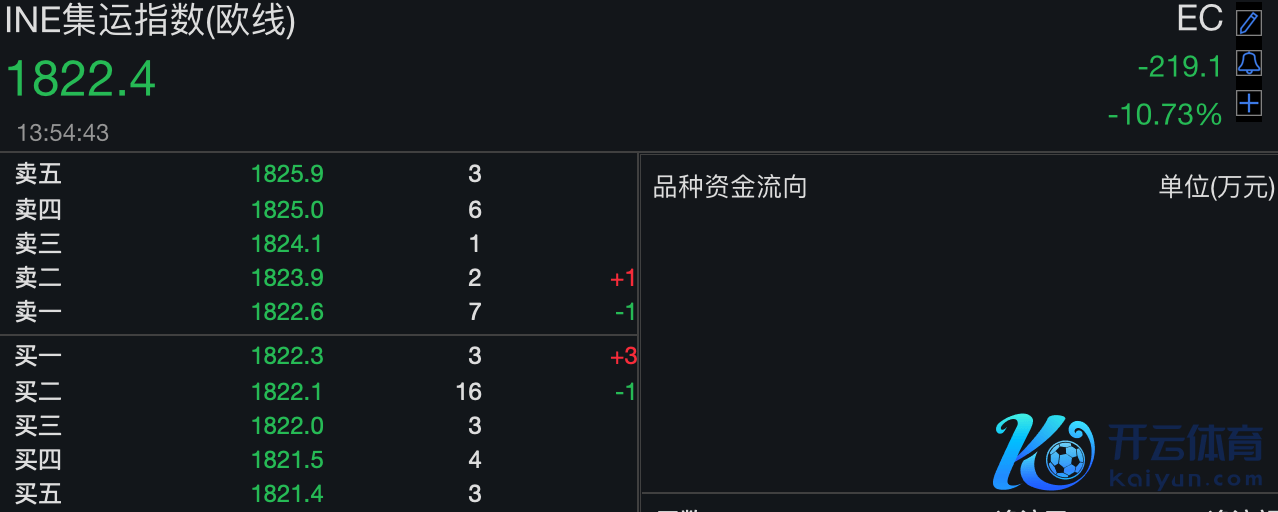
Task: Tap the pencil edit icon beside EC
Action: pos(1249,22)
